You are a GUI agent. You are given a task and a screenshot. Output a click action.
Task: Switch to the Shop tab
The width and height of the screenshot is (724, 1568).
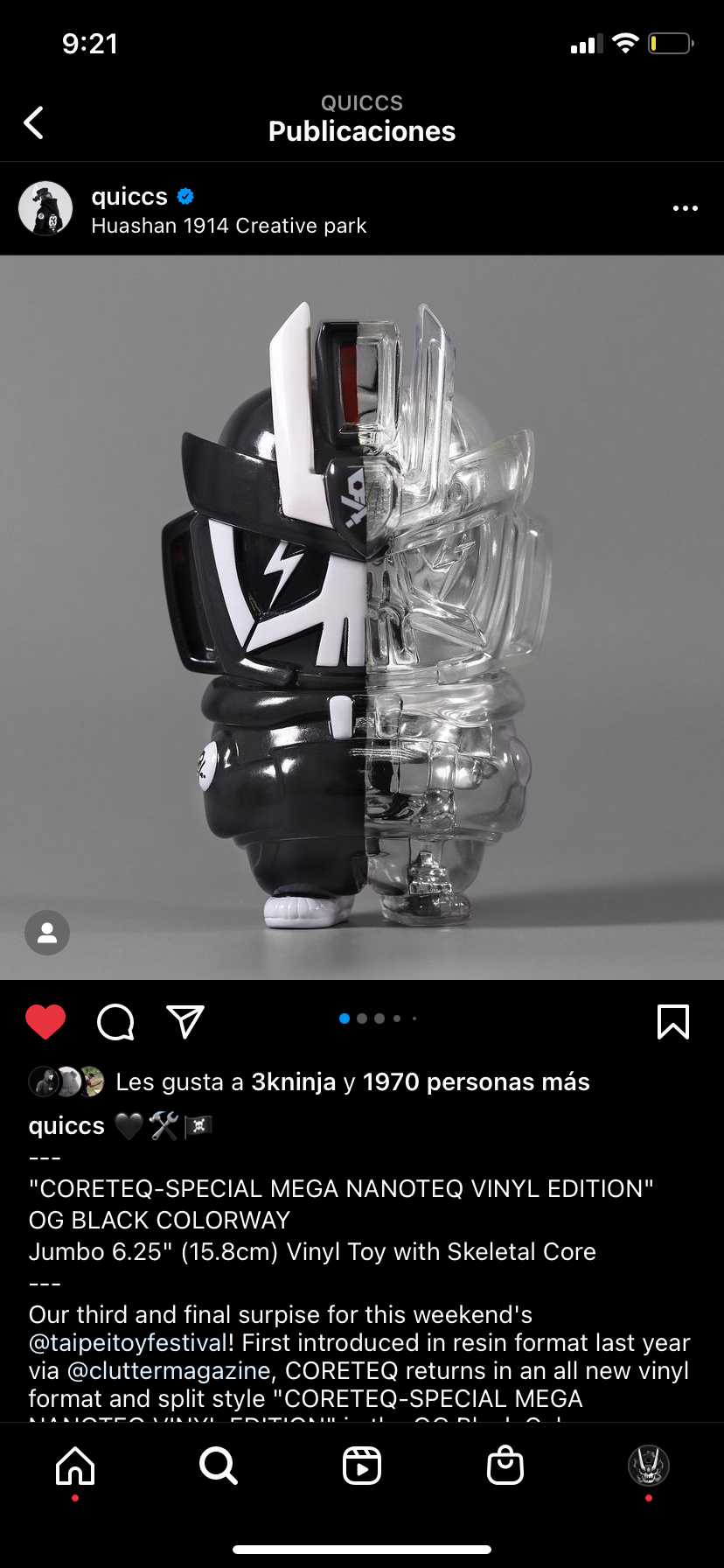point(505,1465)
